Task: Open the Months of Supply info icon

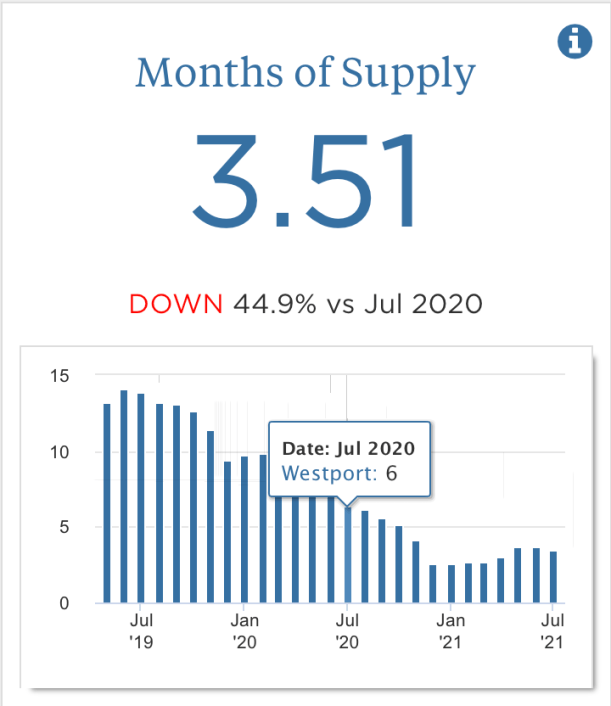Action: pyautogui.click(x=574, y=42)
